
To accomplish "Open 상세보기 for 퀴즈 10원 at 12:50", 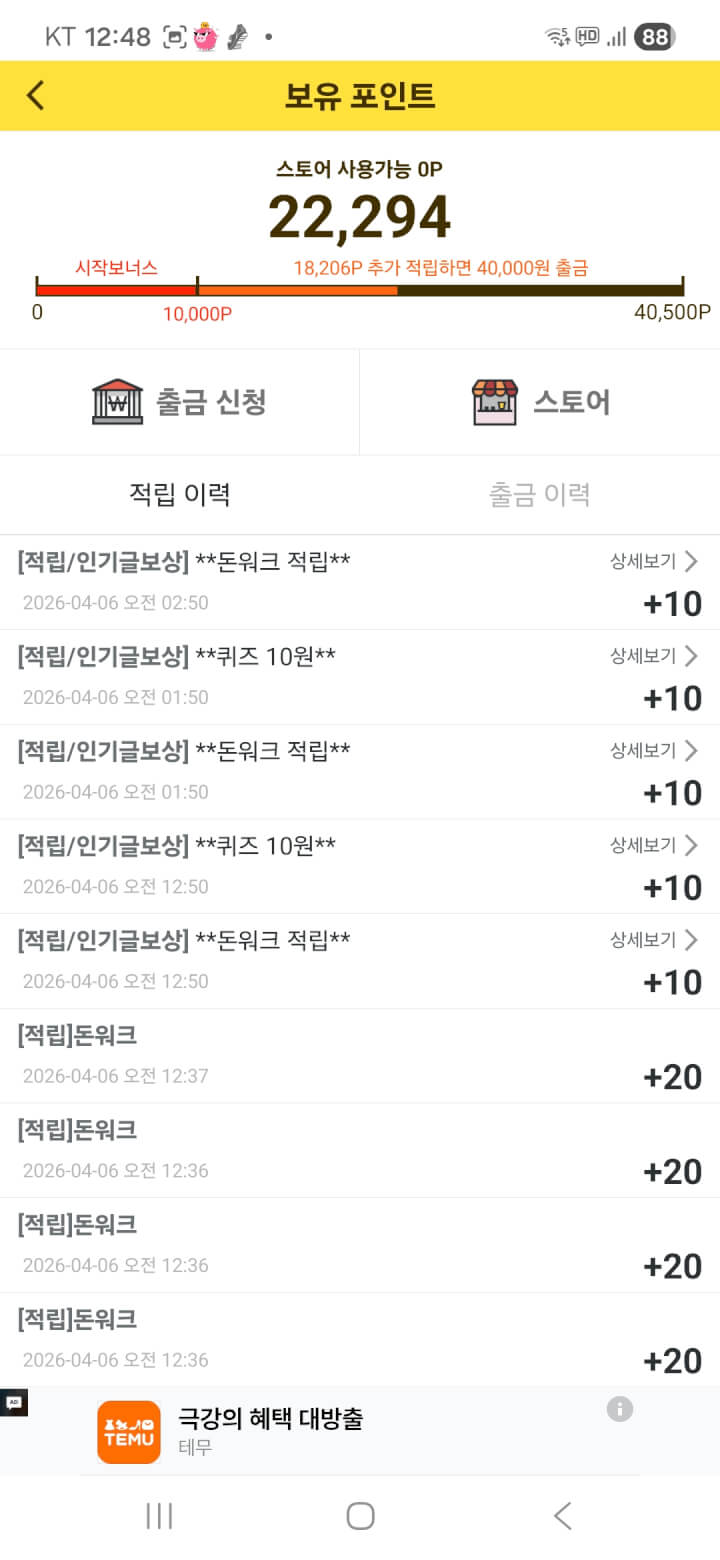I will 654,845.
